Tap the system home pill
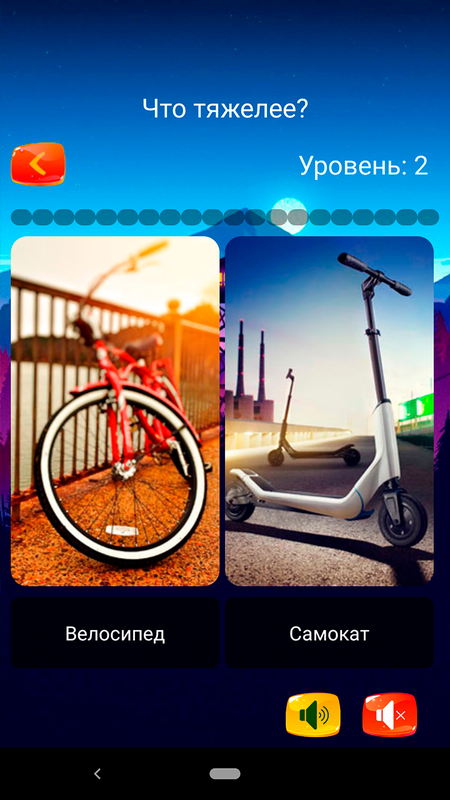This screenshot has width=450, height=800. (x=225, y=773)
